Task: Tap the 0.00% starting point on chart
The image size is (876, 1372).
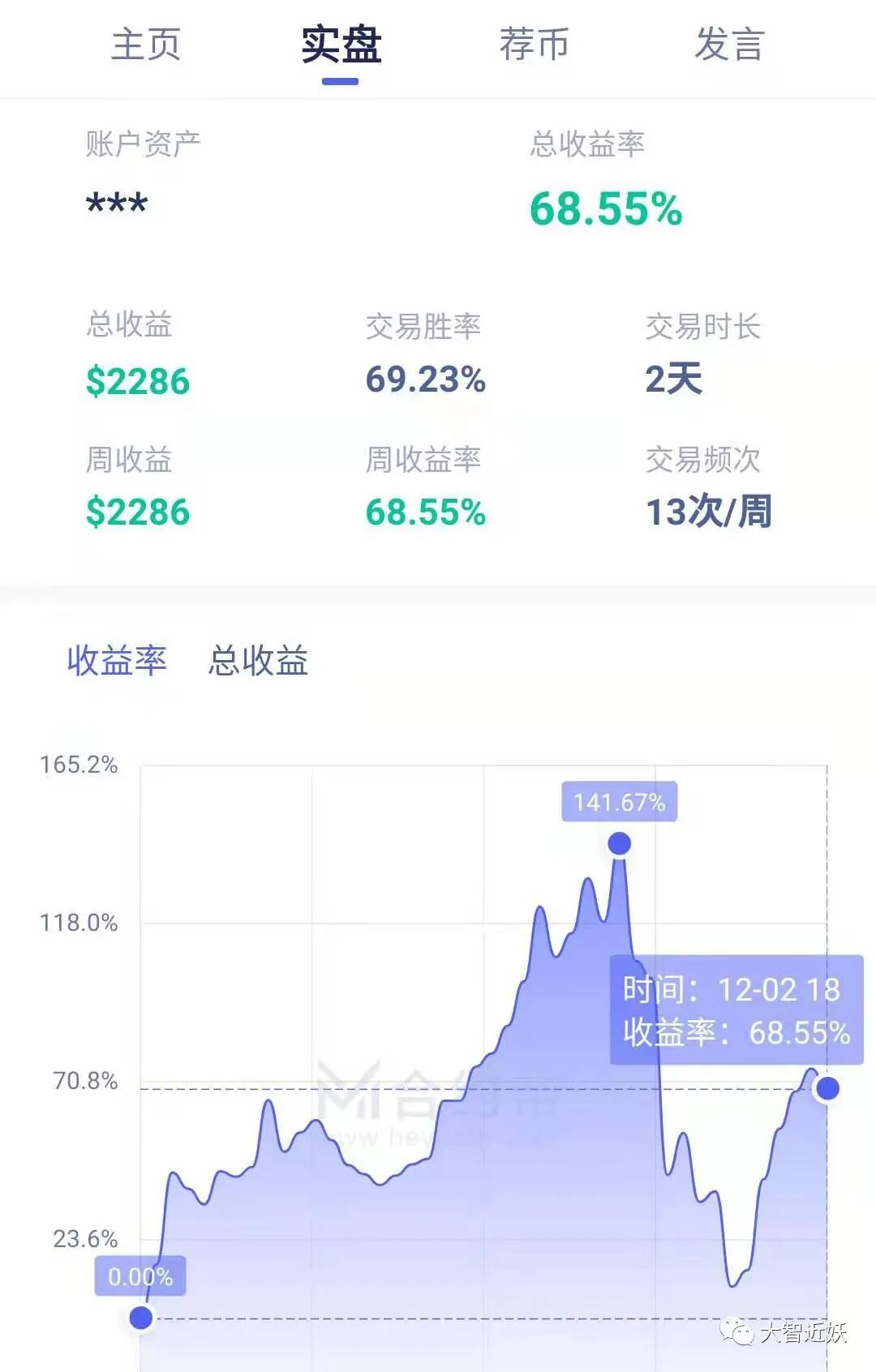Action: point(141,1318)
